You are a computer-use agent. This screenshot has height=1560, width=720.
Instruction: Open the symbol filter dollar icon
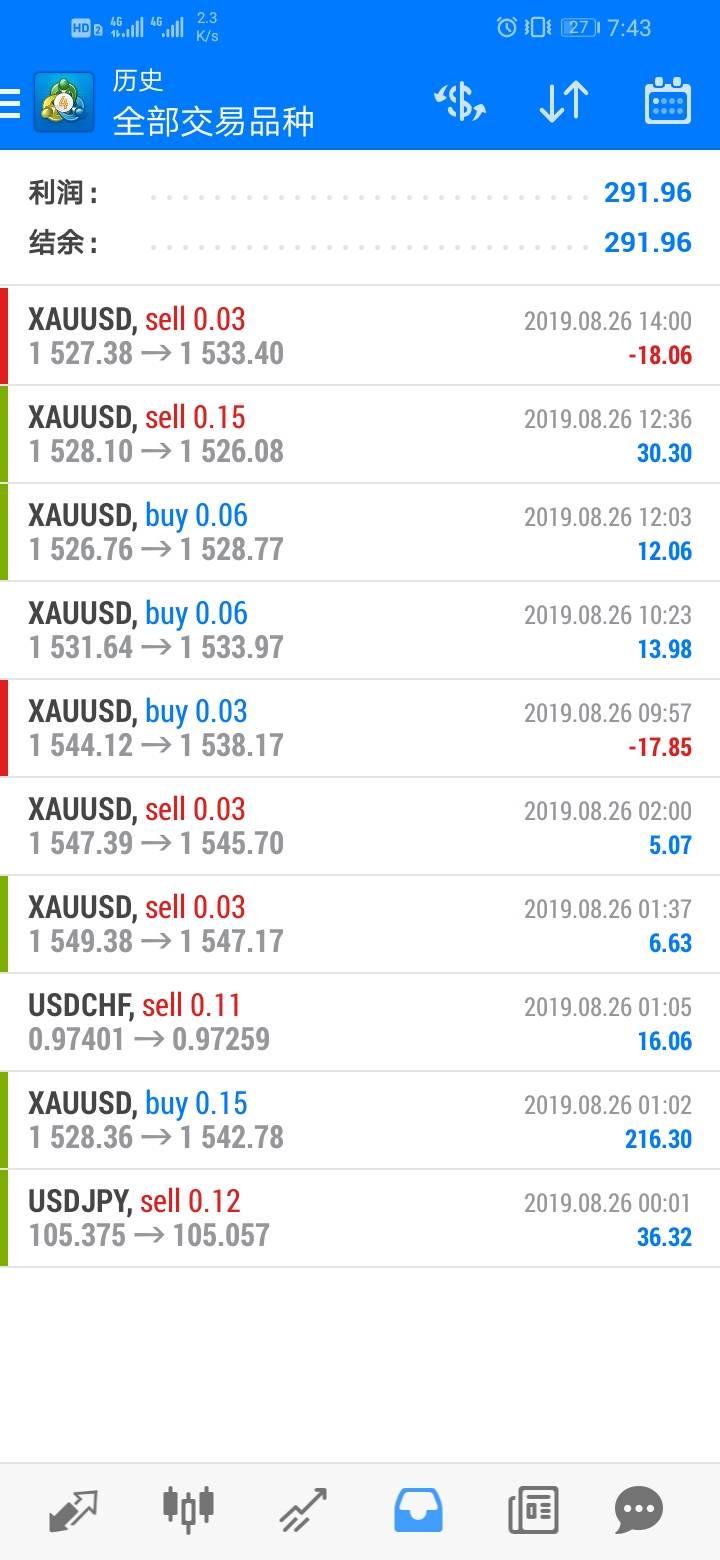460,102
